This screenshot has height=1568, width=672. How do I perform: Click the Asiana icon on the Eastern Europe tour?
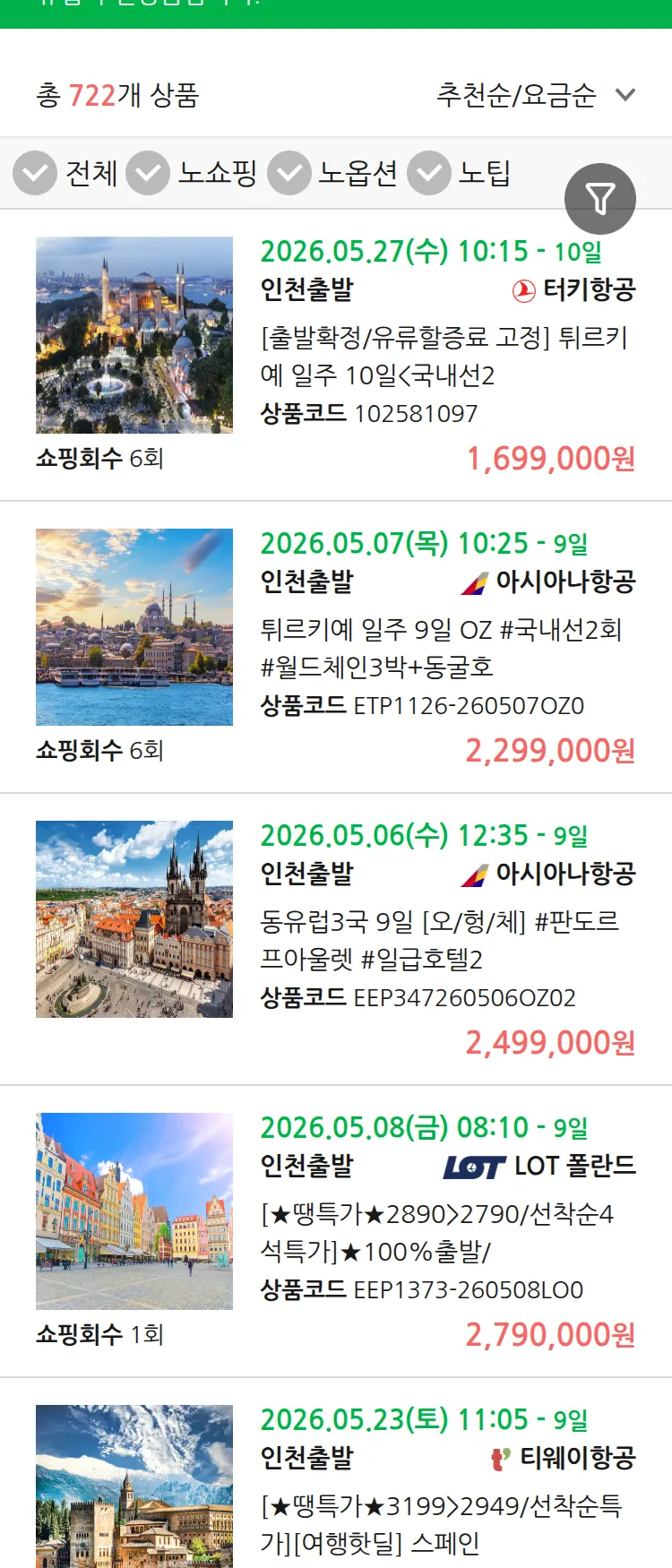tap(472, 874)
